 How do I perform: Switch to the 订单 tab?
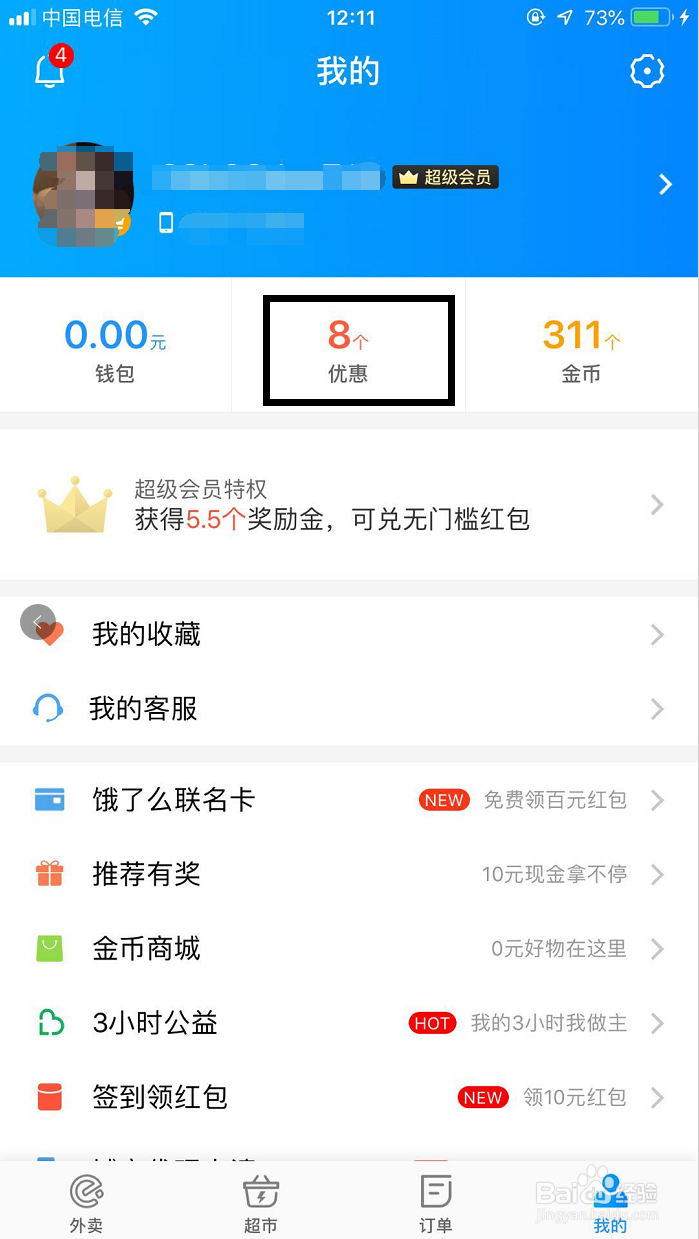436,1203
